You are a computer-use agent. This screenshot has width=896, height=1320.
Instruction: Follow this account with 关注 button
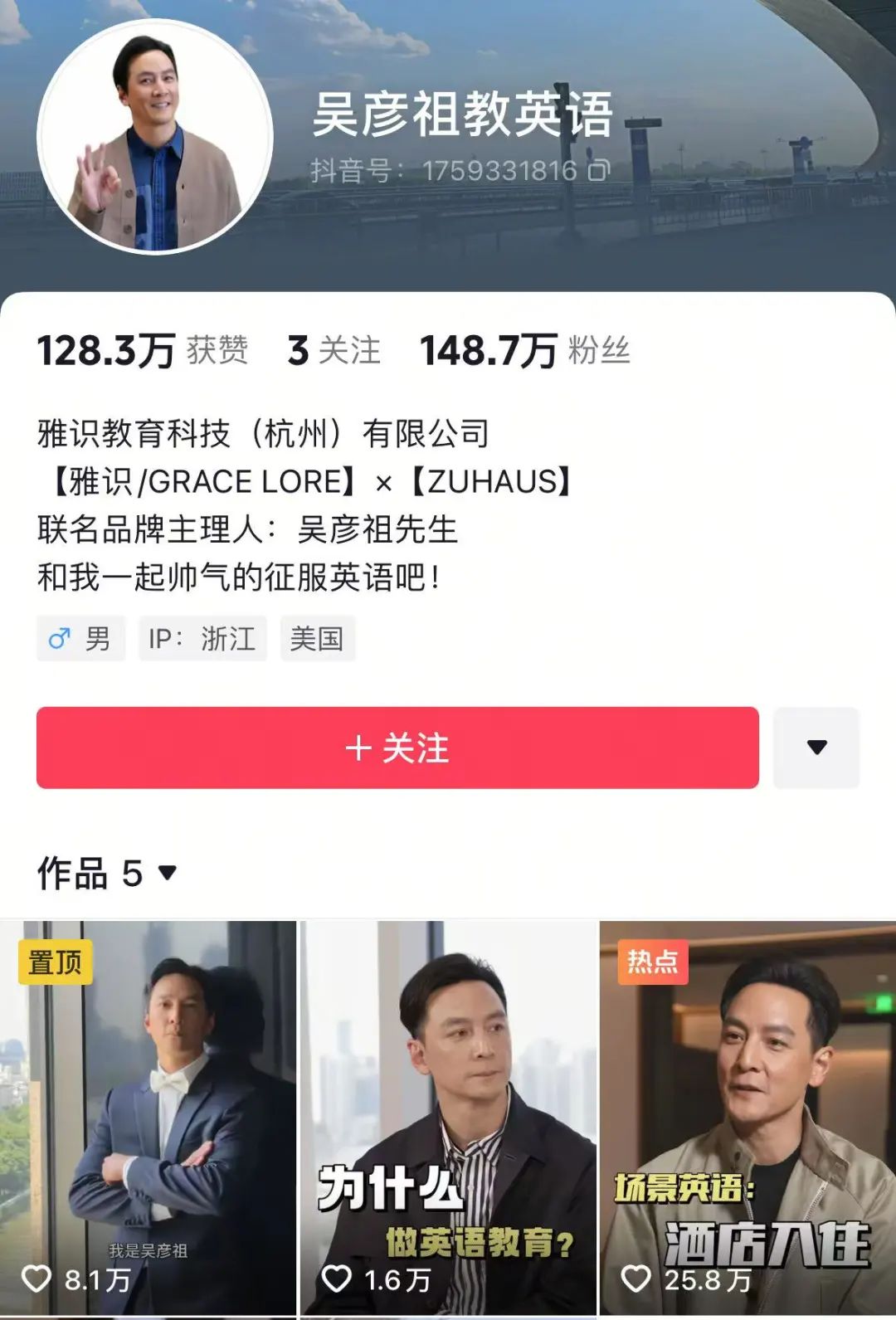click(397, 748)
